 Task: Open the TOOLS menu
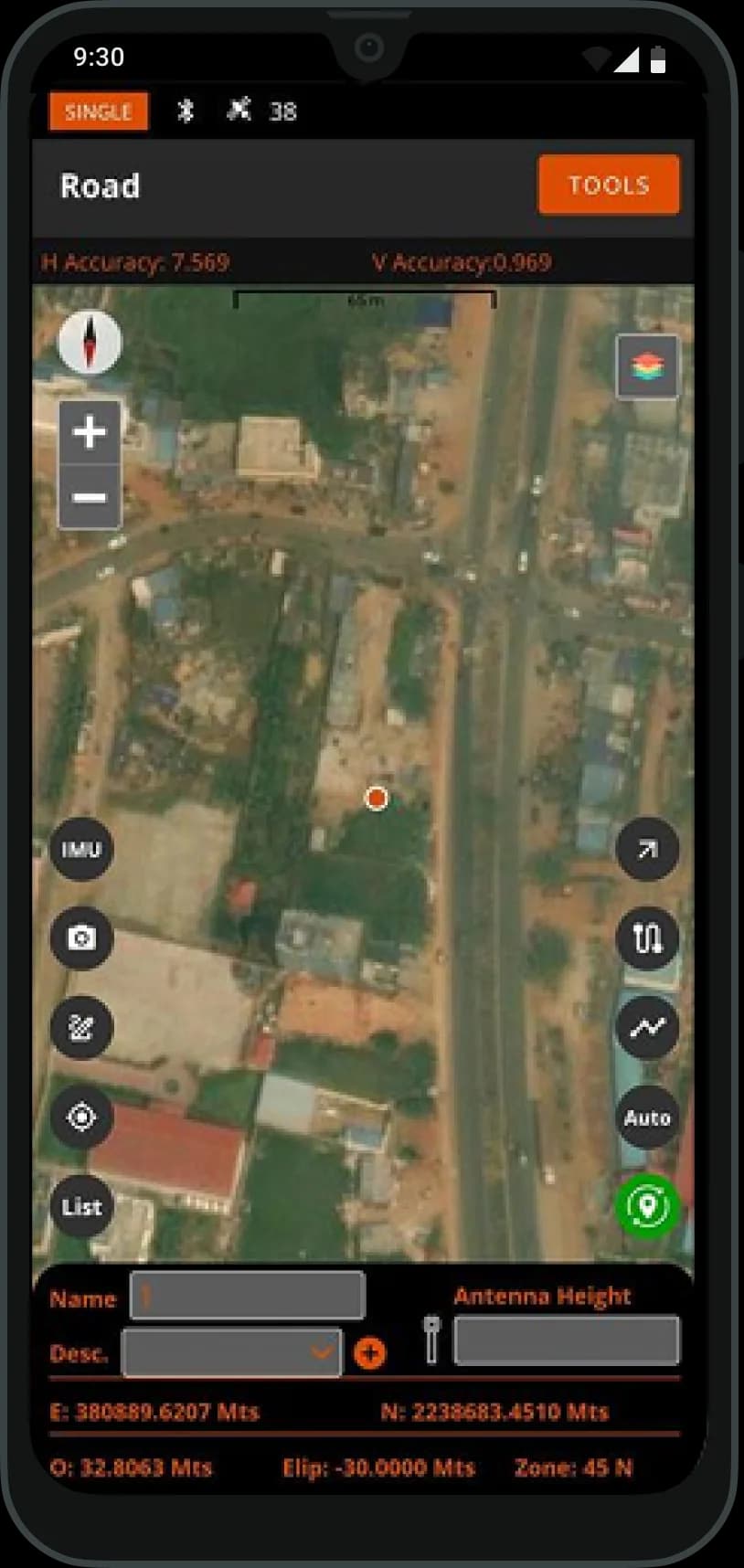pyautogui.click(x=609, y=185)
